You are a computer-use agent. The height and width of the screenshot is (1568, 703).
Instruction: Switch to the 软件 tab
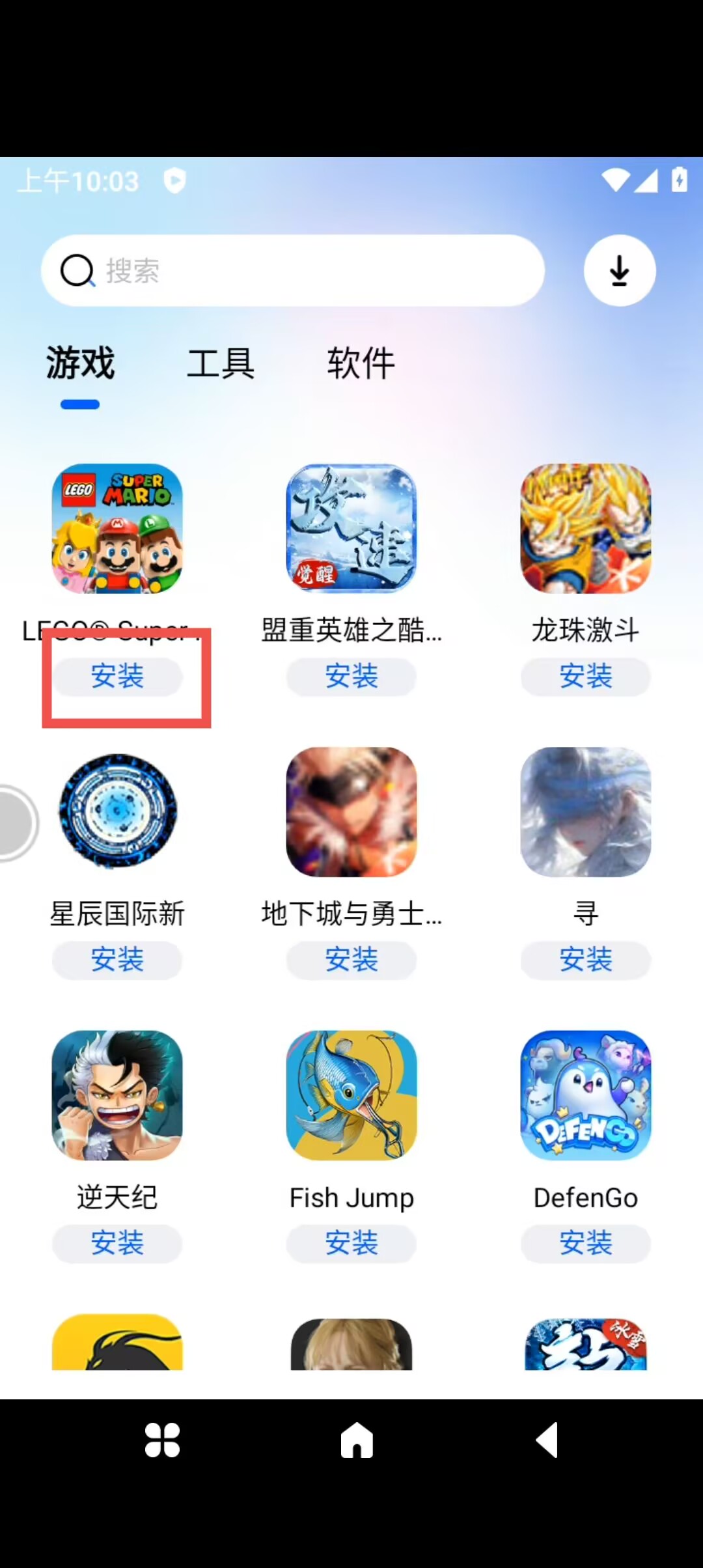pos(361,363)
